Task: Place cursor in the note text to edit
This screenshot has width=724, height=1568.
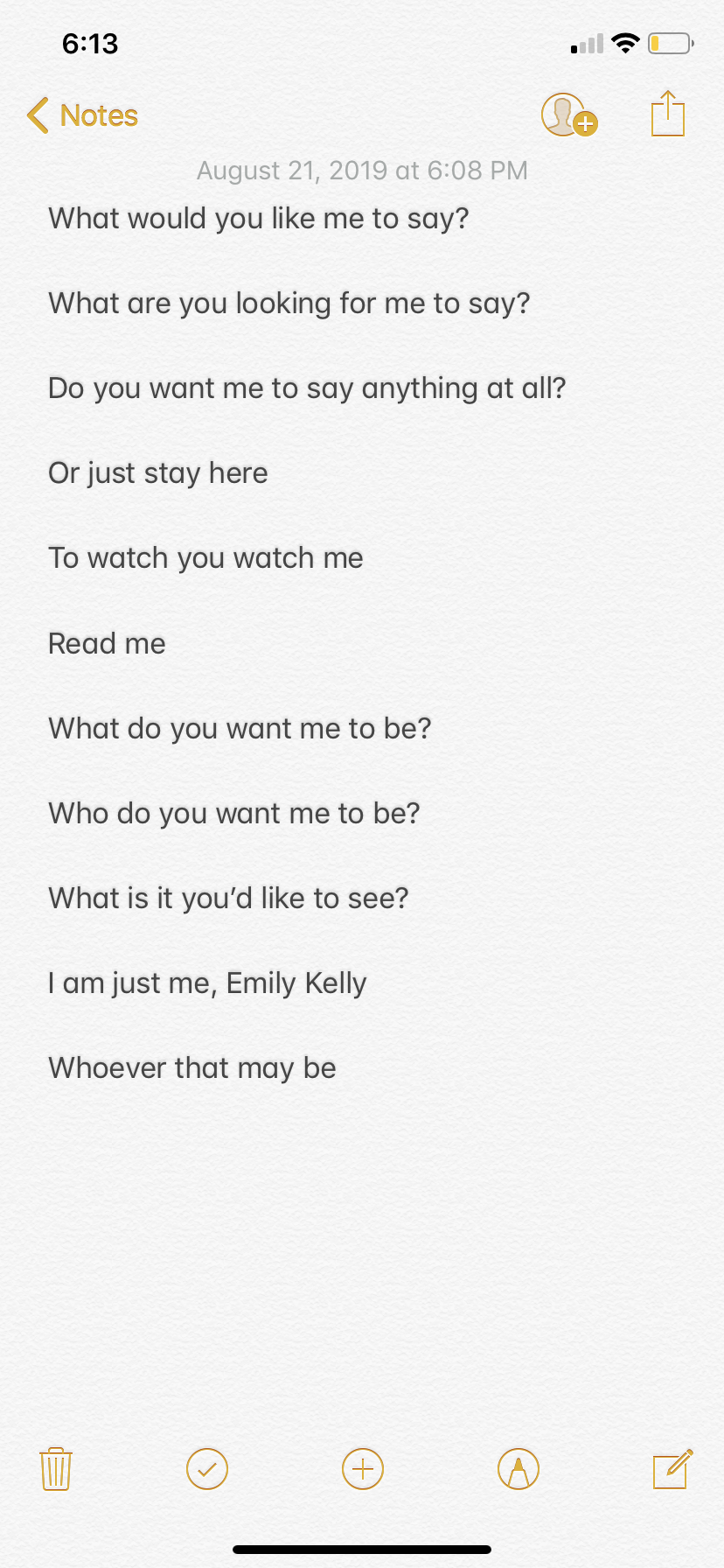Action: (x=362, y=643)
